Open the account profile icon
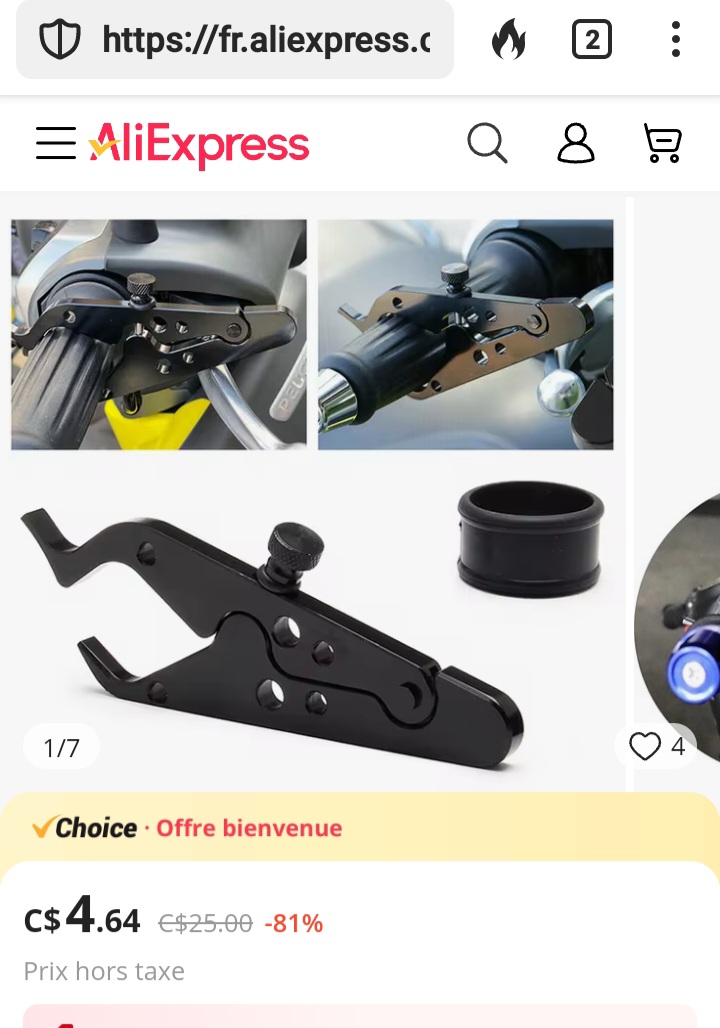Viewport: 720px width, 1028px height. coord(575,144)
